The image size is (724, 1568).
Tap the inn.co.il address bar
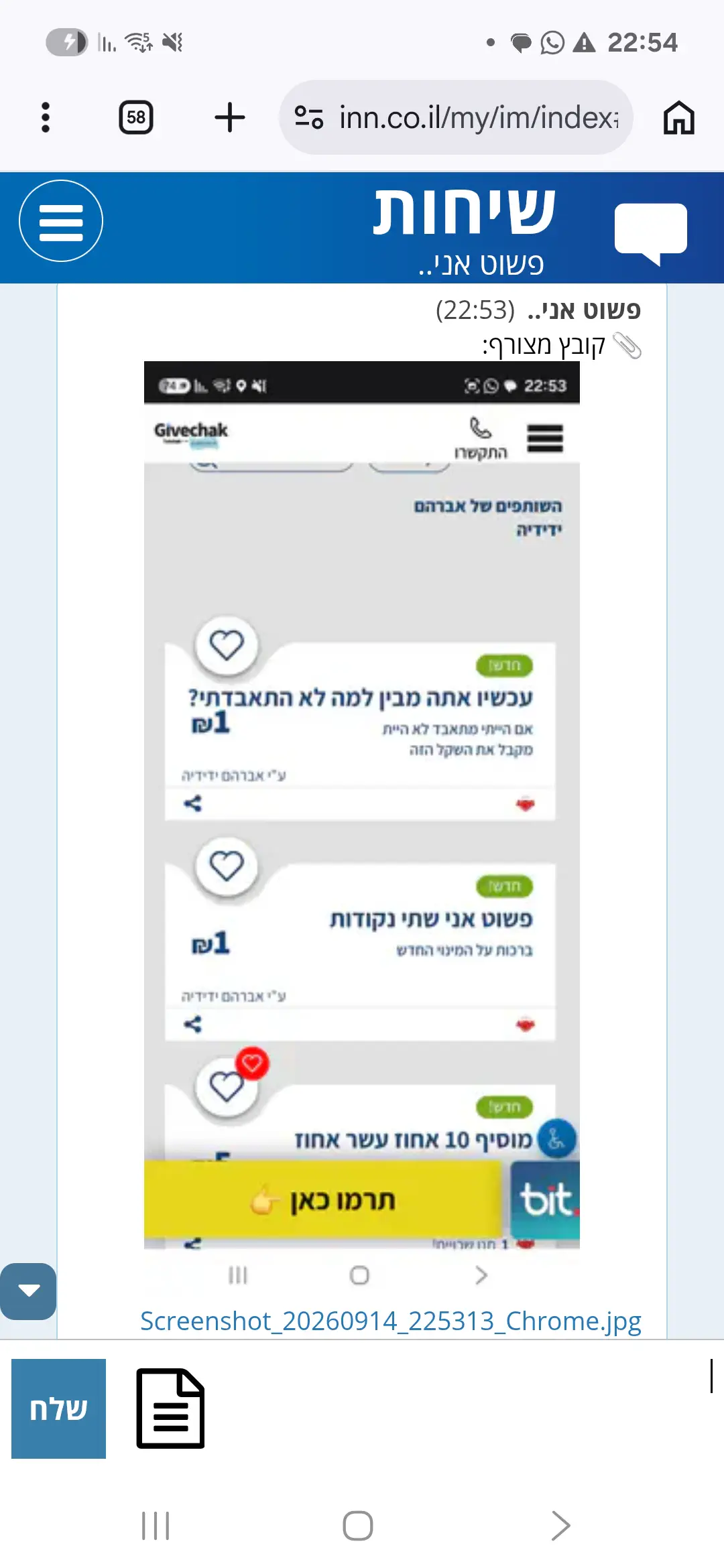[x=456, y=117]
